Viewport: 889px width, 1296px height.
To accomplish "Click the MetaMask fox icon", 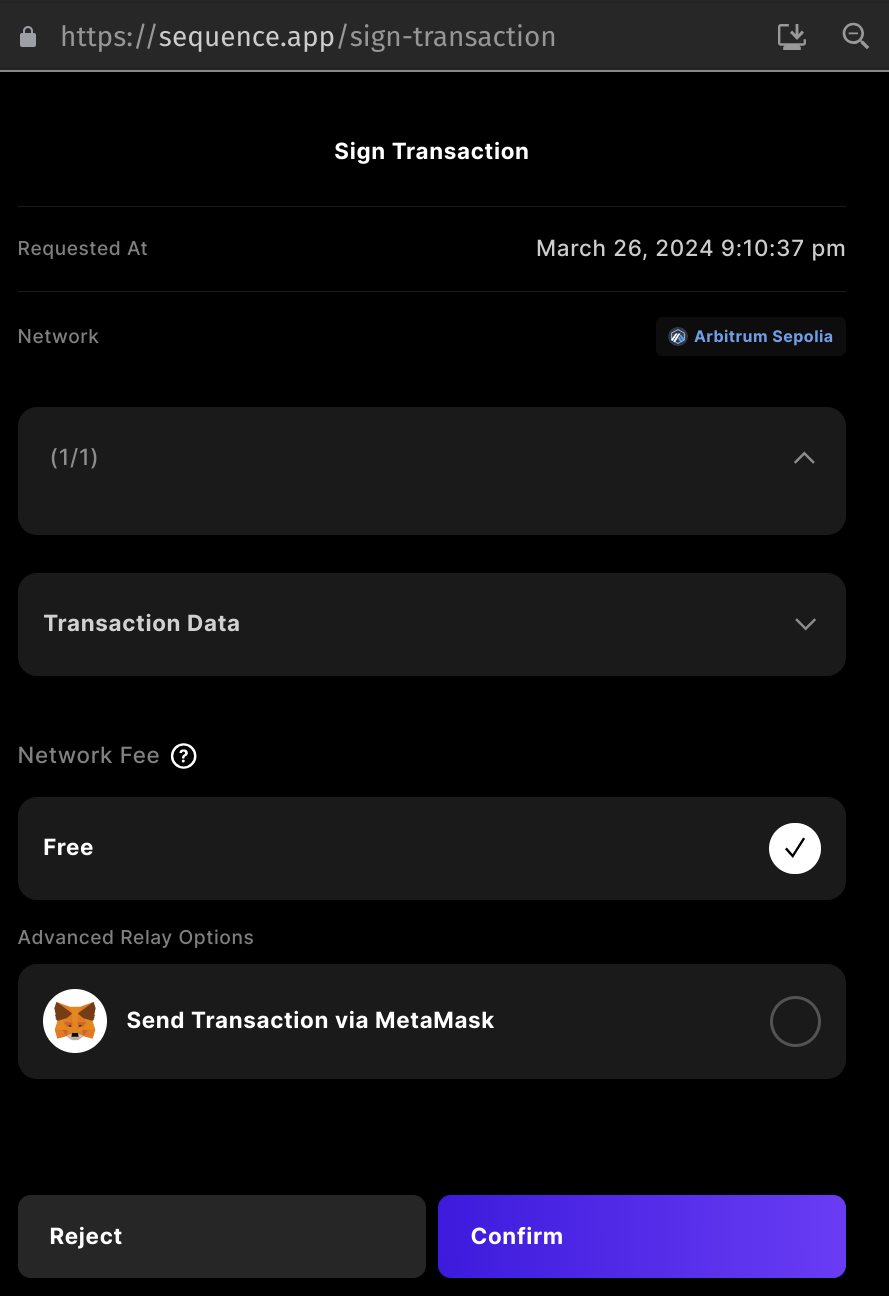I will pos(74,1021).
